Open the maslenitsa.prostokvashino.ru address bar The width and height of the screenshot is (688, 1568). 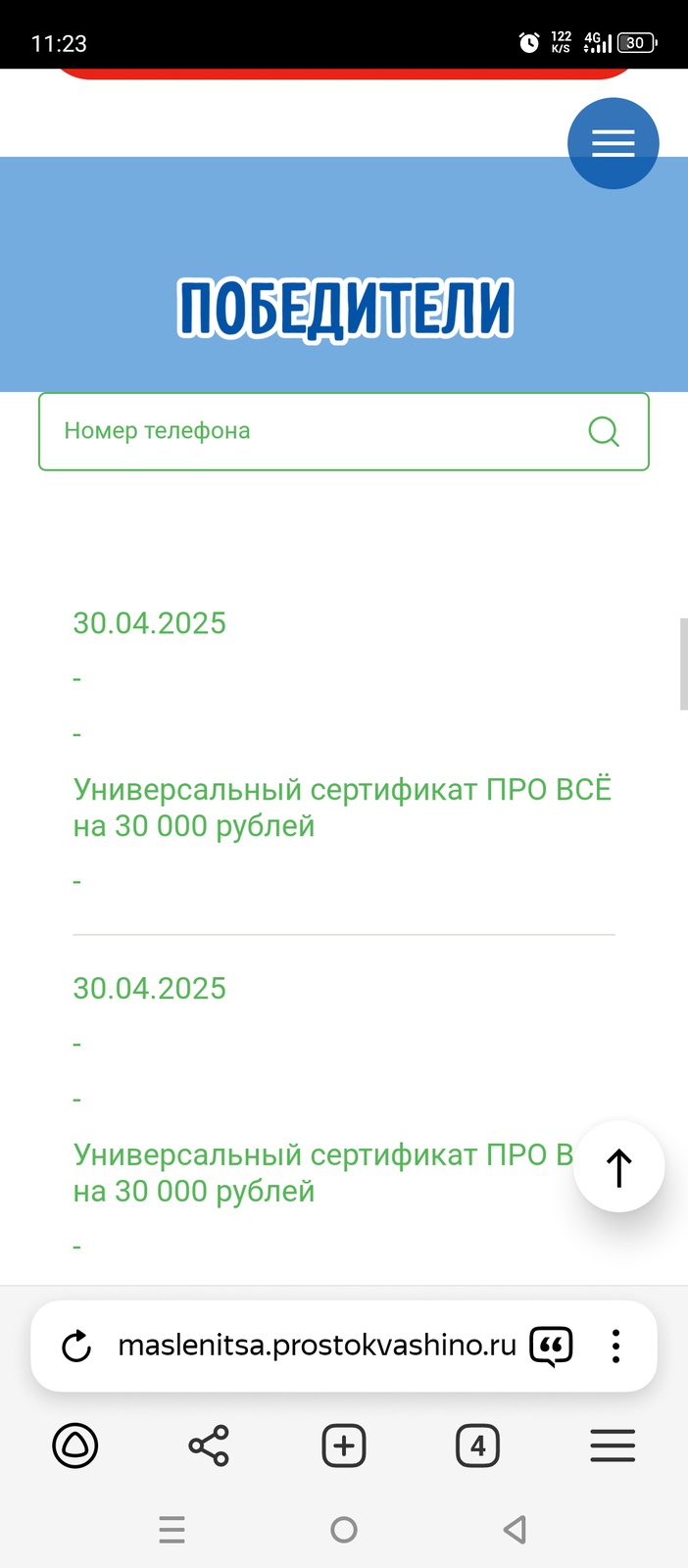[x=317, y=1346]
